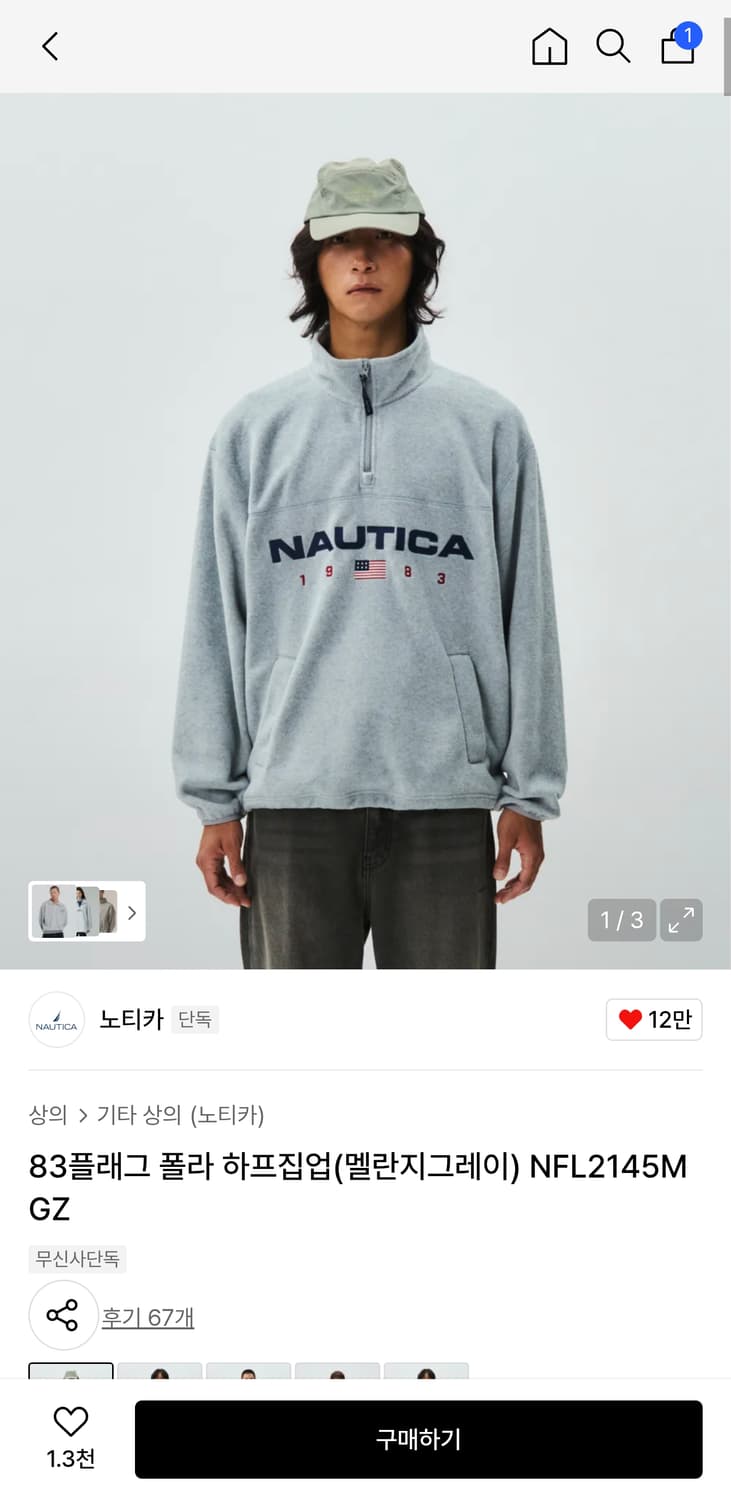Screen dimensions: 731x1500
Task: Open search with the magnifier icon
Action: 613,46
